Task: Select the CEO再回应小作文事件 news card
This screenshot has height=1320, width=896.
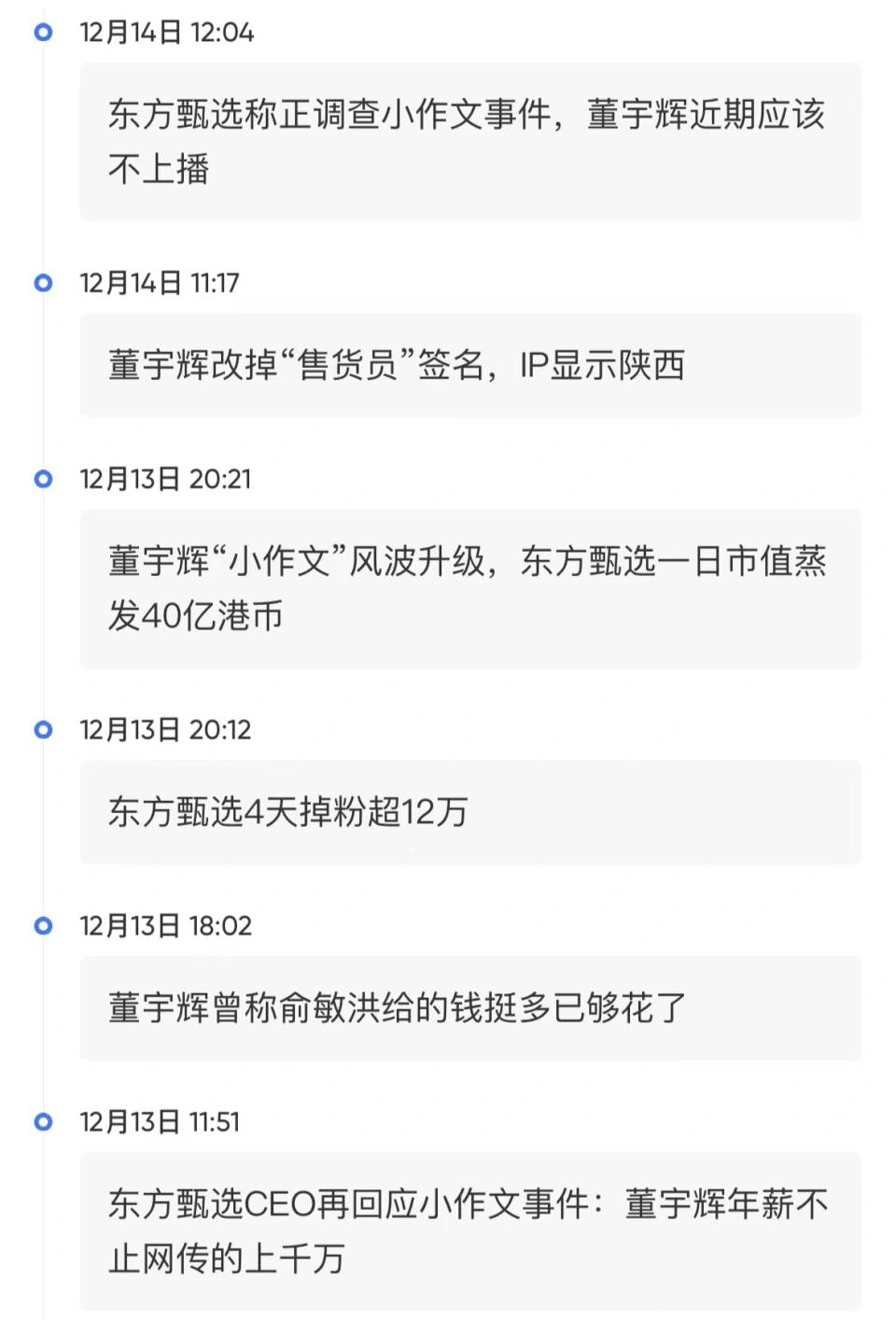Action: click(469, 1230)
